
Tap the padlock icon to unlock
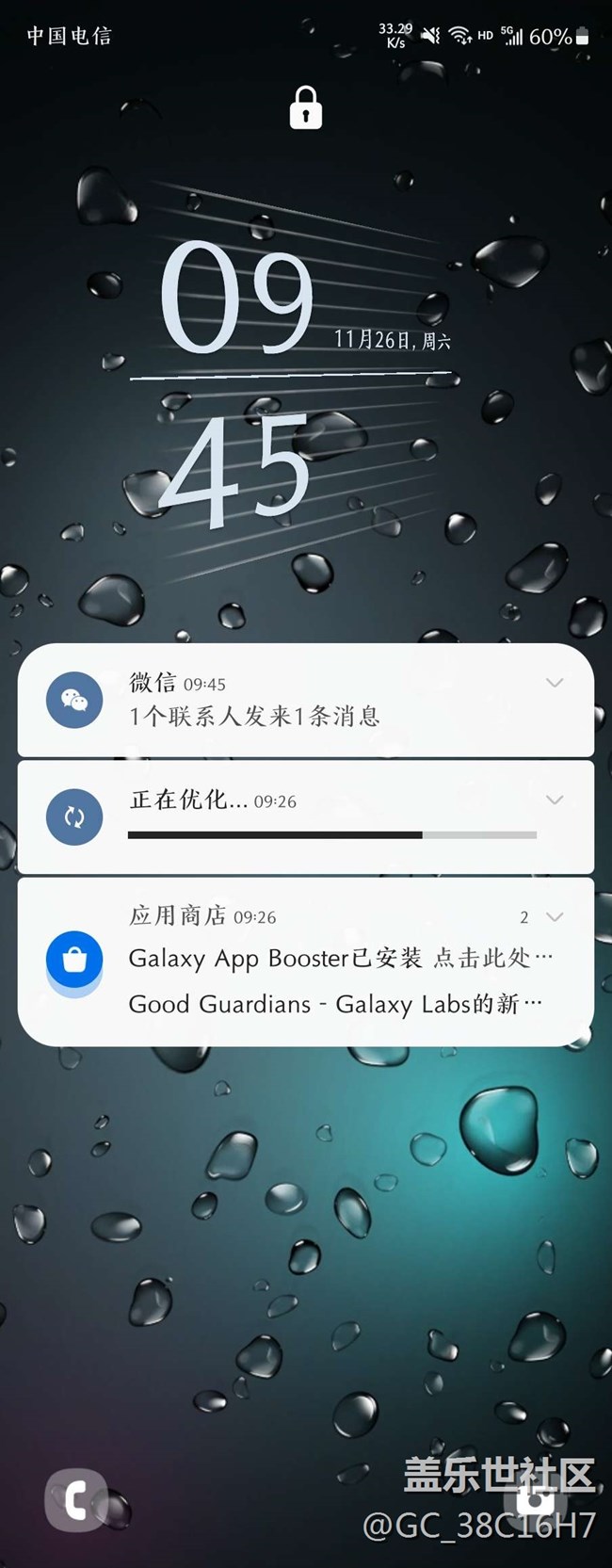(305, 107)
